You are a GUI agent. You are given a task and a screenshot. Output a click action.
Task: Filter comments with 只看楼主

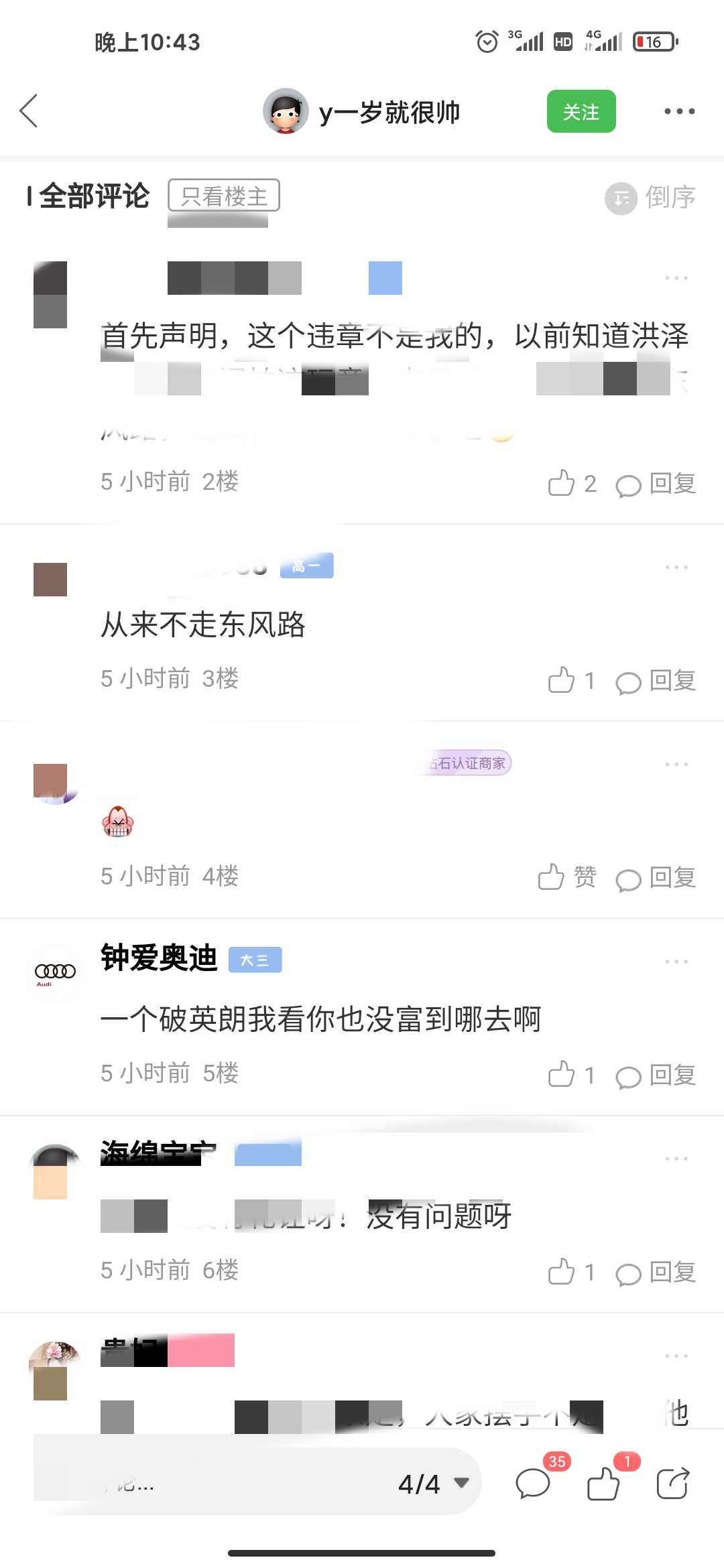coord(224,196)
